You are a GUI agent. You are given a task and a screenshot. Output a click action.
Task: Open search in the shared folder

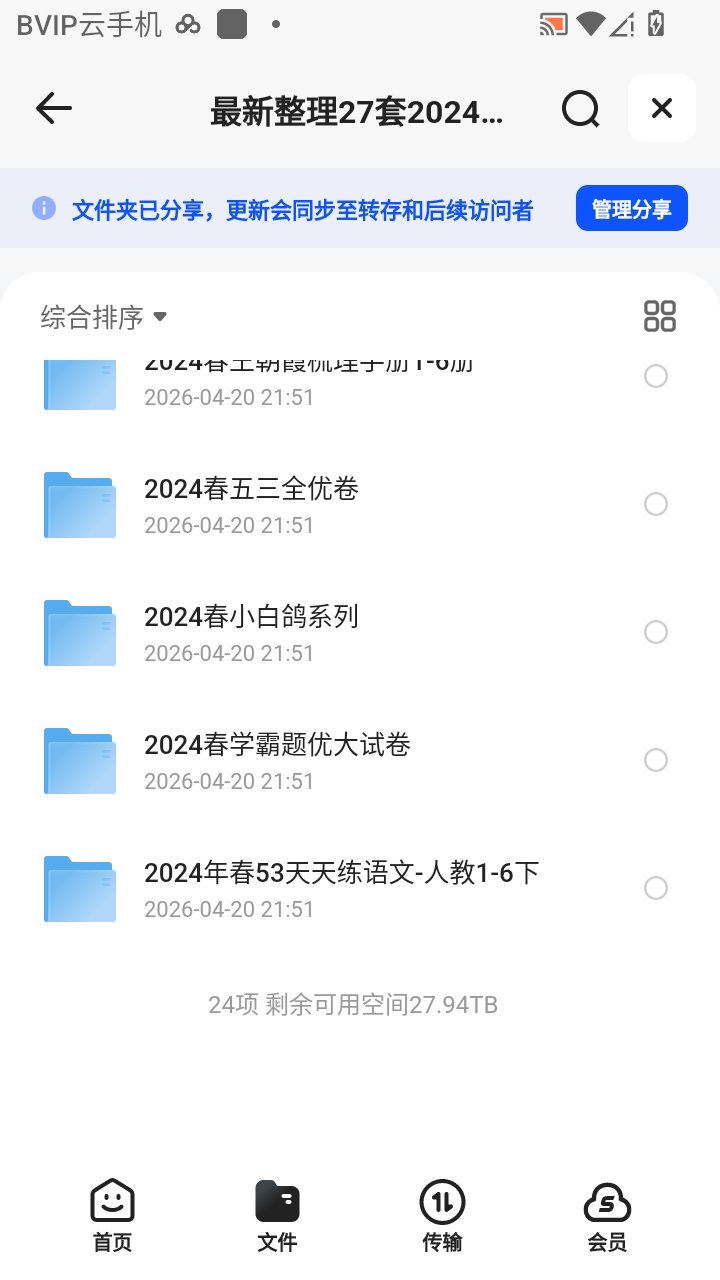(x=580, y=109)
